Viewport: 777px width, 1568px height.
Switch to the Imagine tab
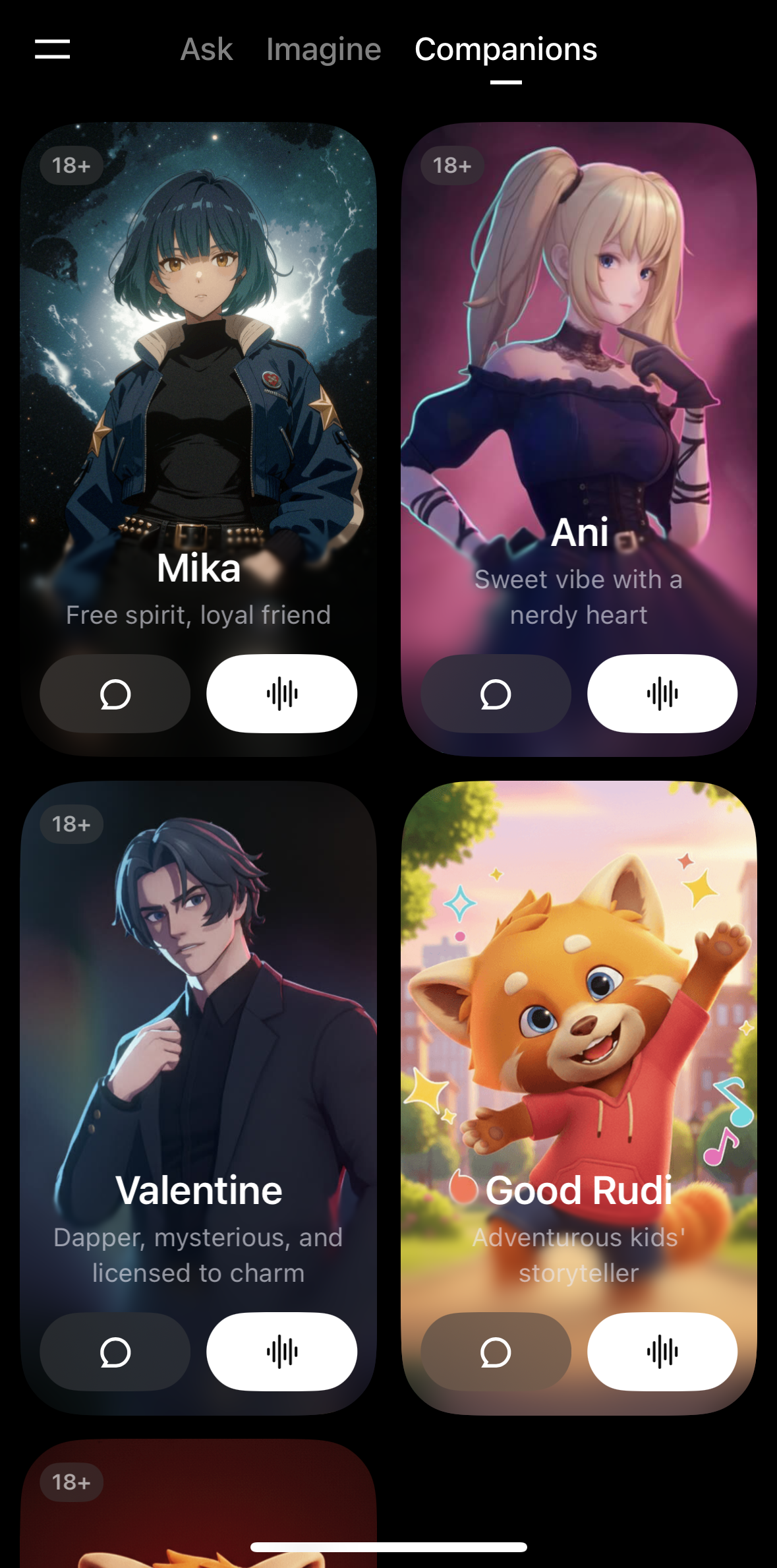[324, 49]
